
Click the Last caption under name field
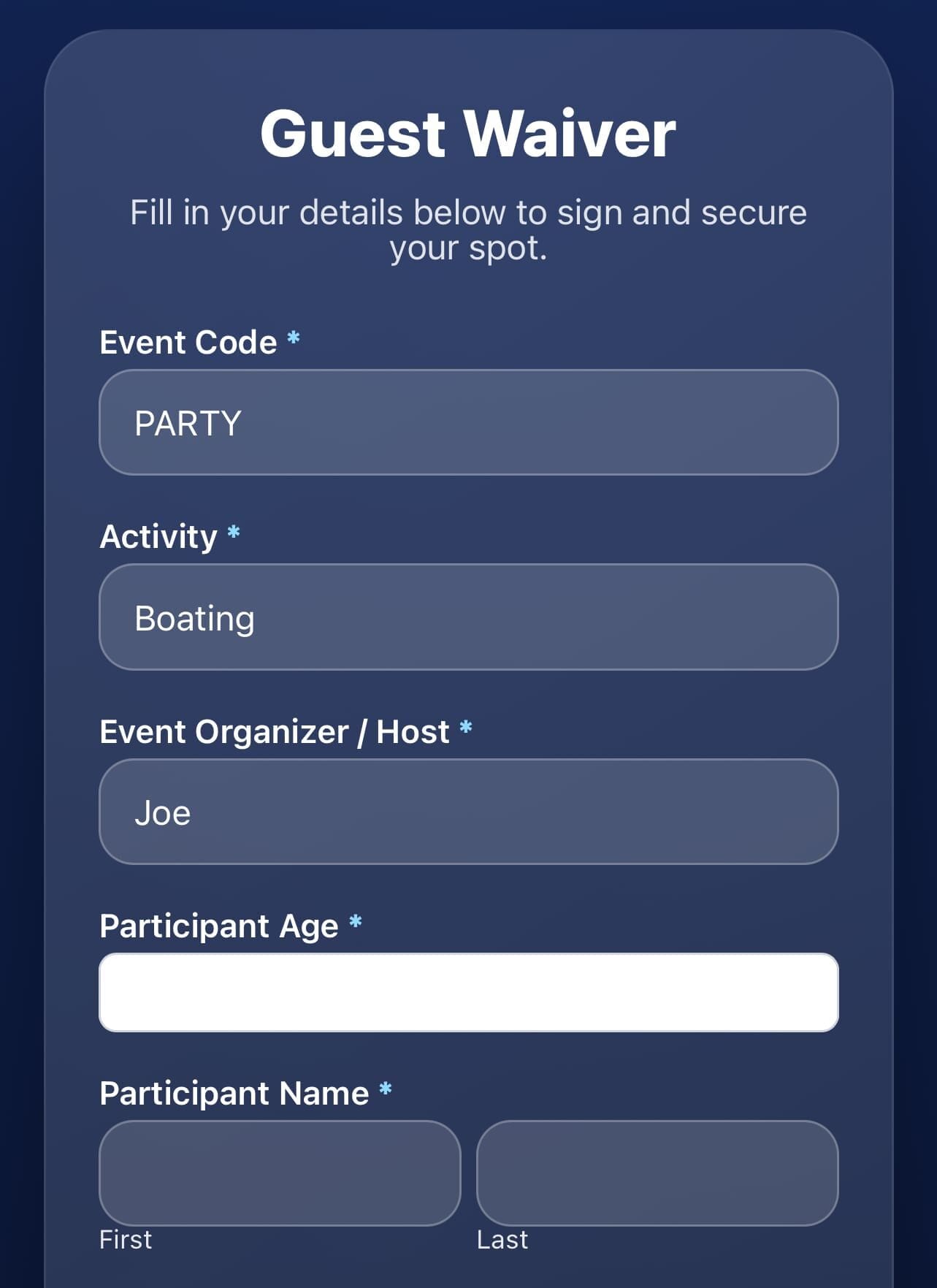[502, 1238]
